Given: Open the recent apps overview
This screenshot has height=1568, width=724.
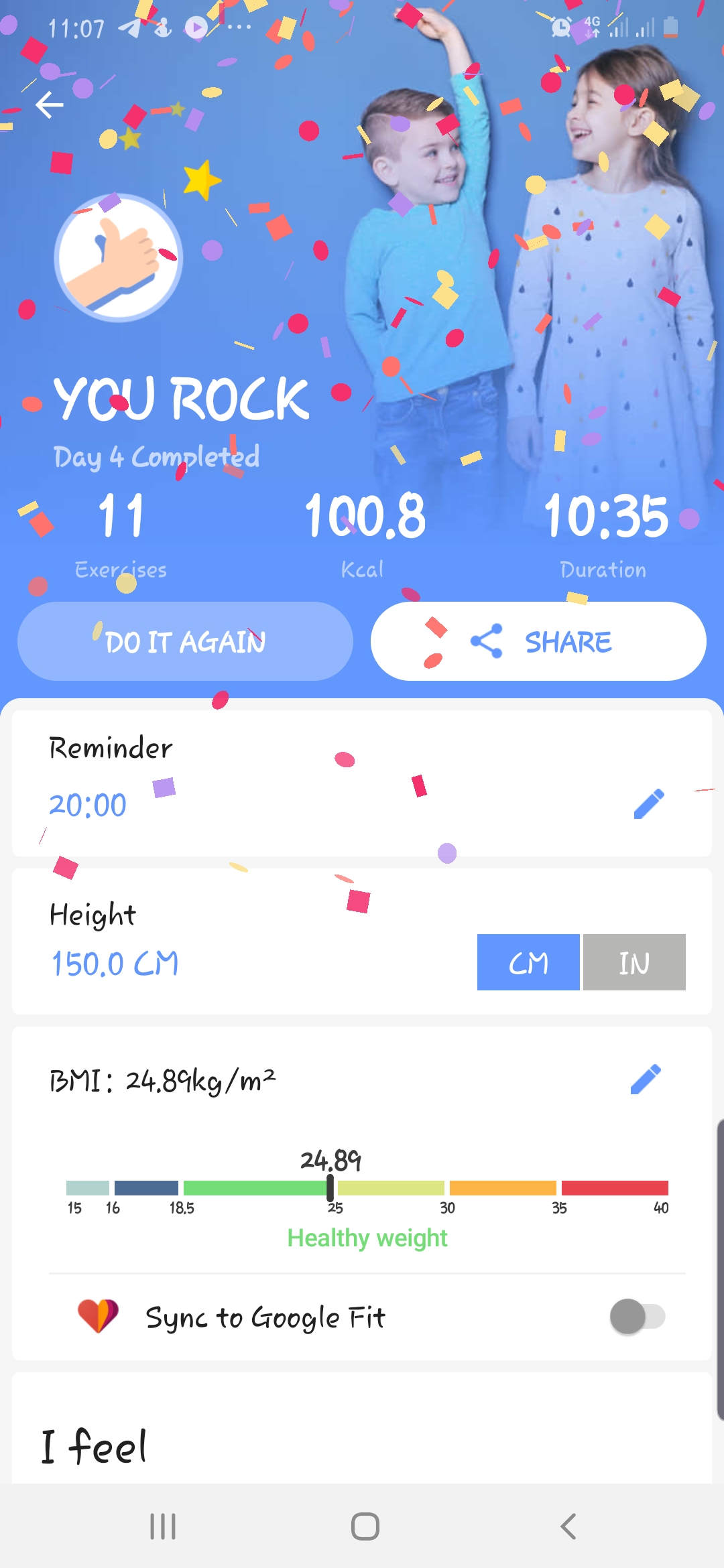Looking at the screenshot, I should tap(163, 1526).
